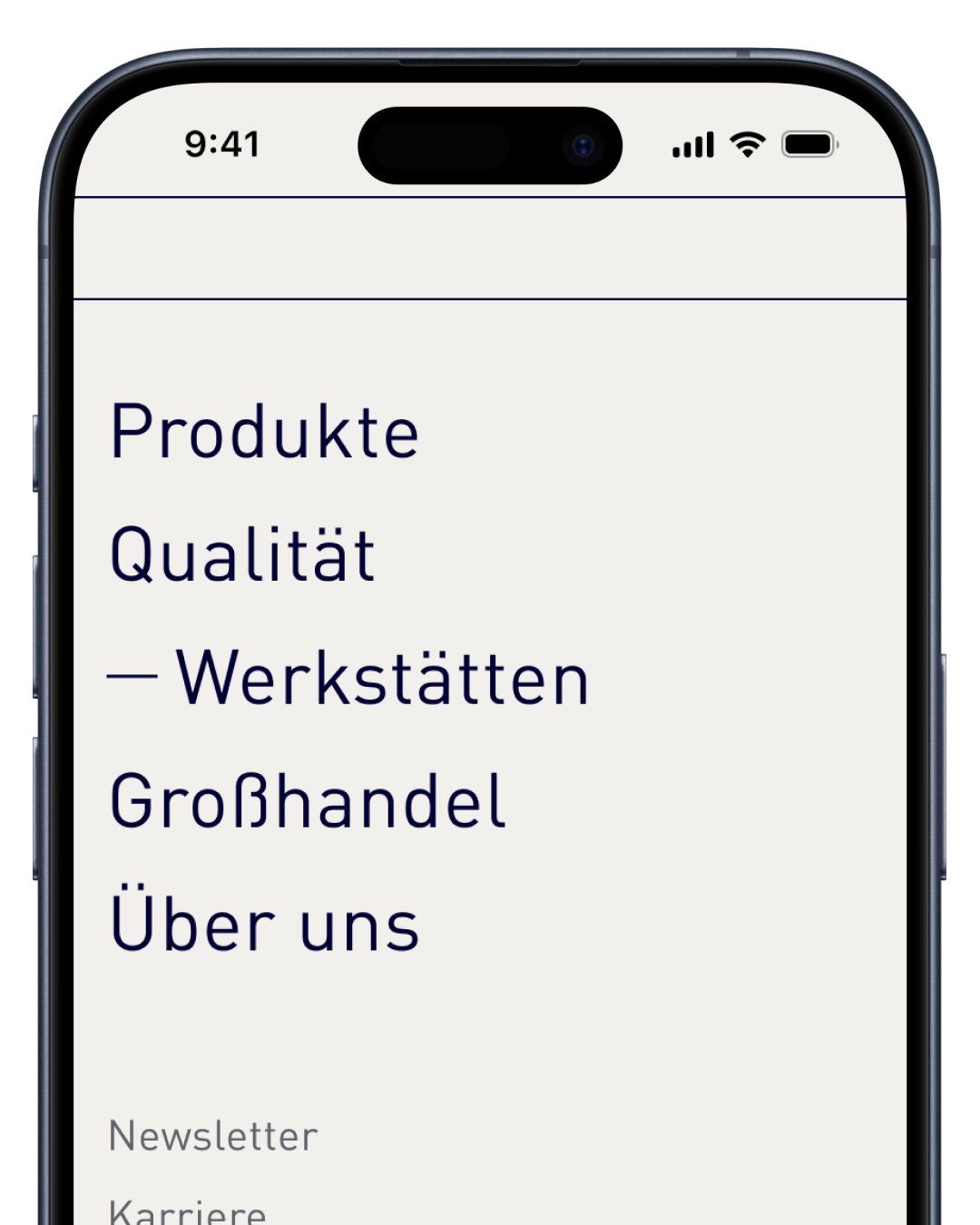Select Werkstätten in the navigation menu
The height and width of the screenshot is (1225, 980).
tap(382, 679)
